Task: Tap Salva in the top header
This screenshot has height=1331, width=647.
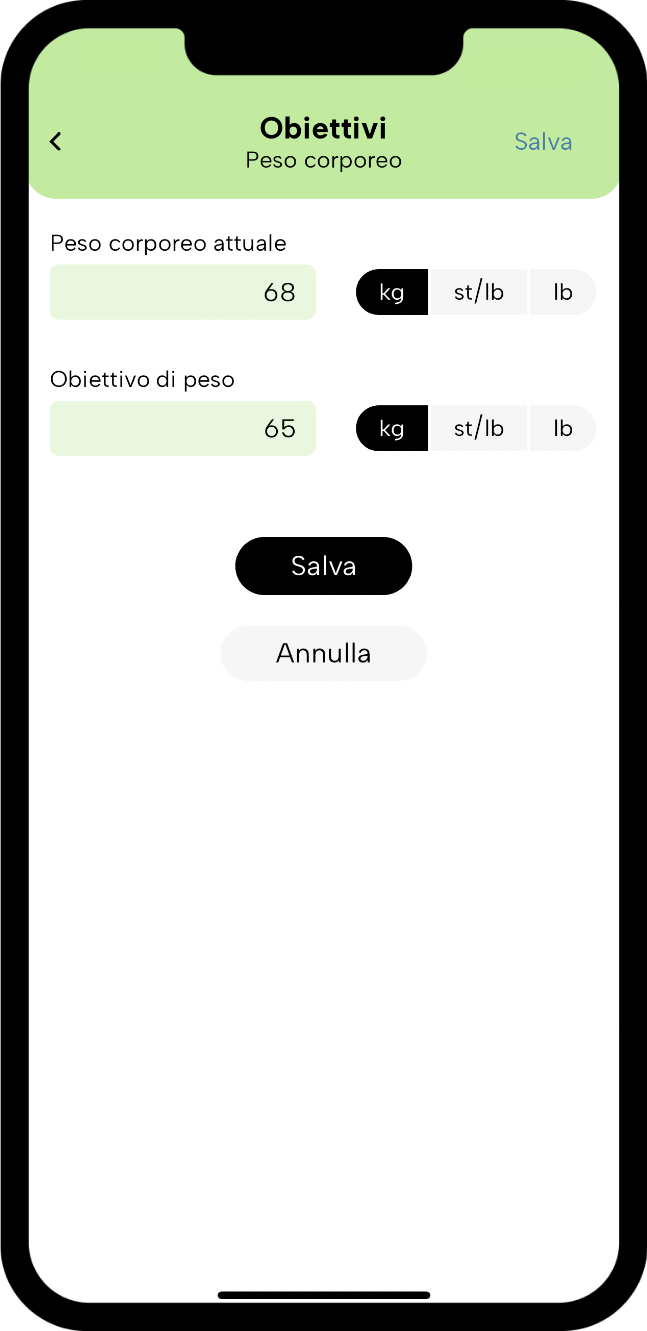Action: point(543,142)
